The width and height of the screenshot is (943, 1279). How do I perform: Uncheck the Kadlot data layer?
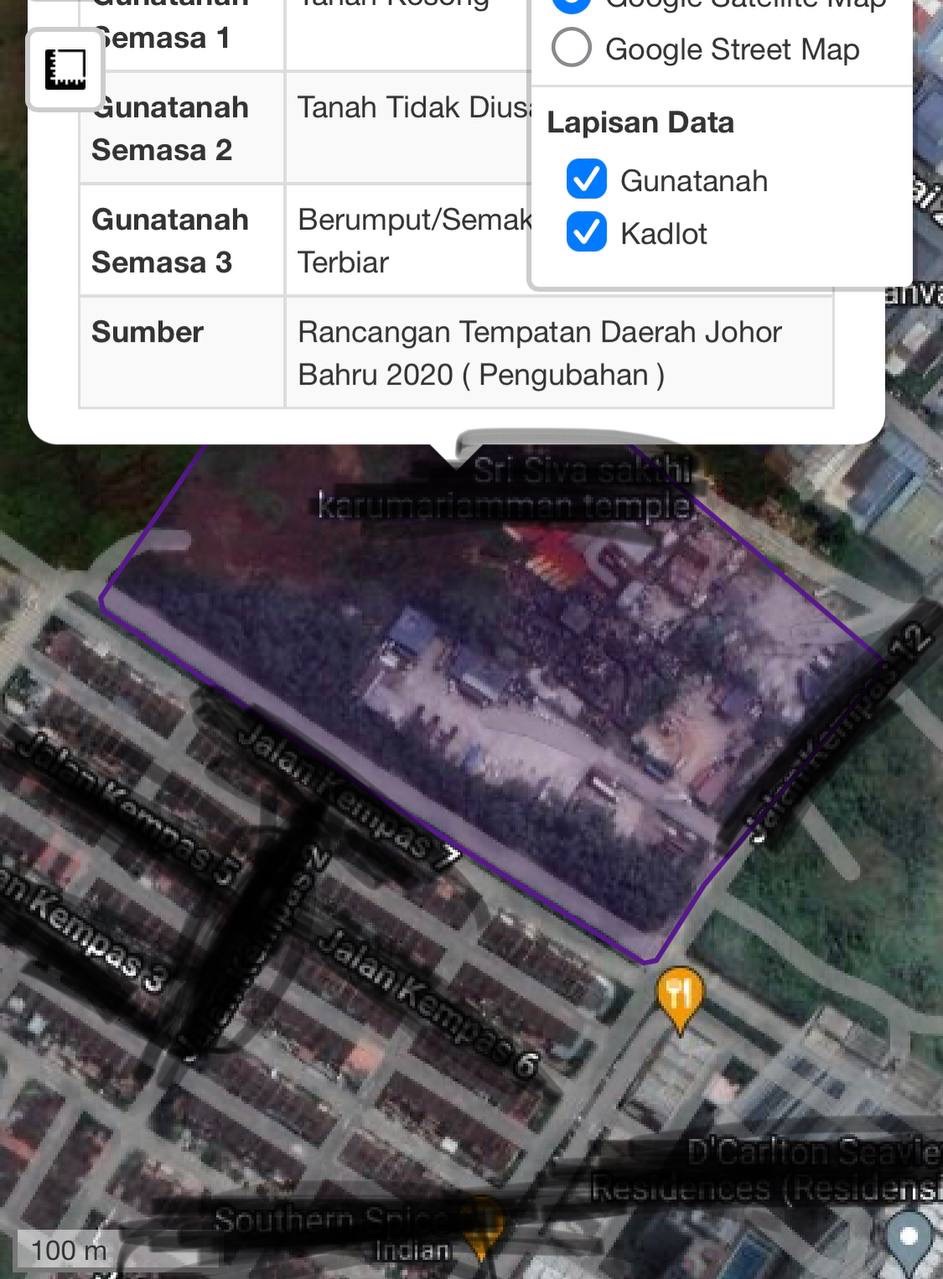point(586,233)
